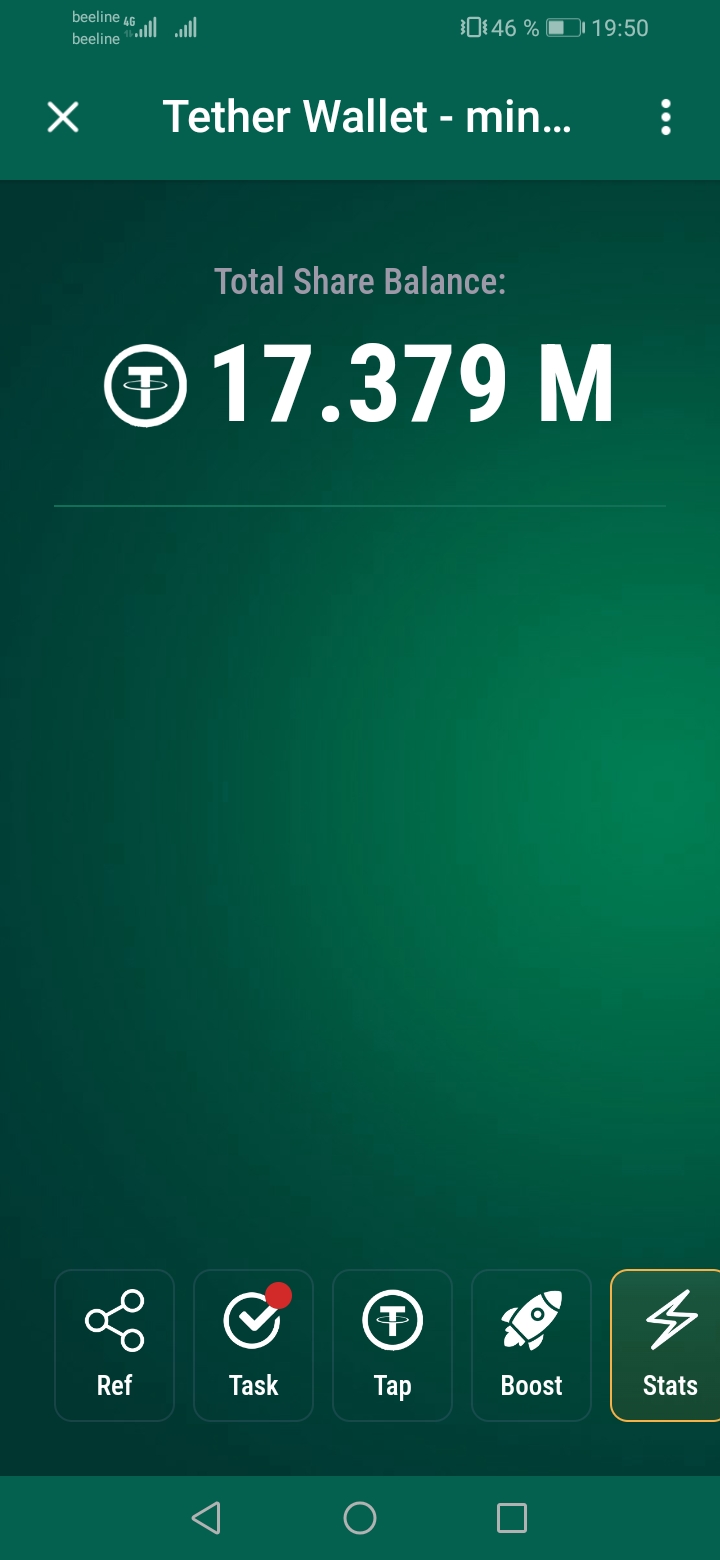
Task: Tap the Stats tab
Action: pos(668,1345)
